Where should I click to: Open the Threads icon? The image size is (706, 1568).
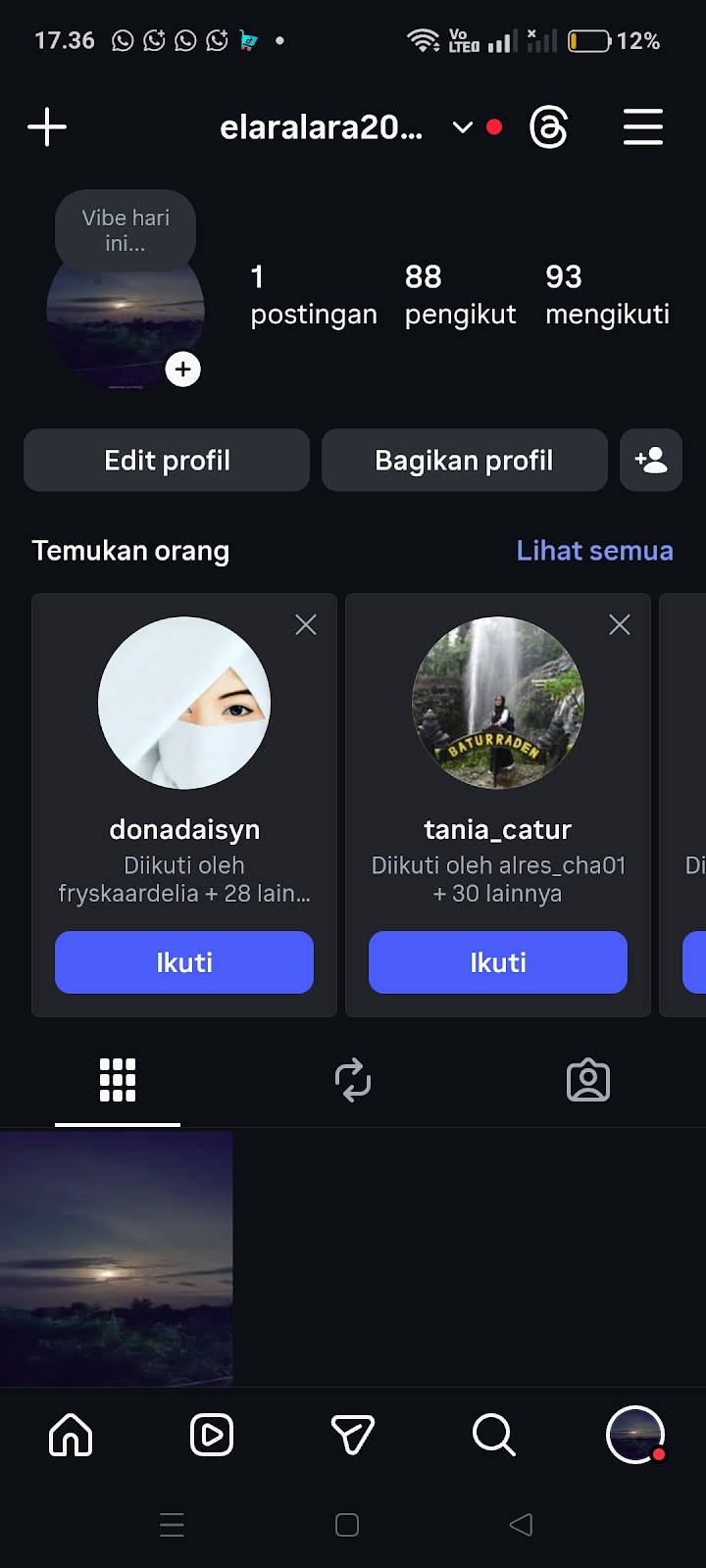tap(548, 127)
